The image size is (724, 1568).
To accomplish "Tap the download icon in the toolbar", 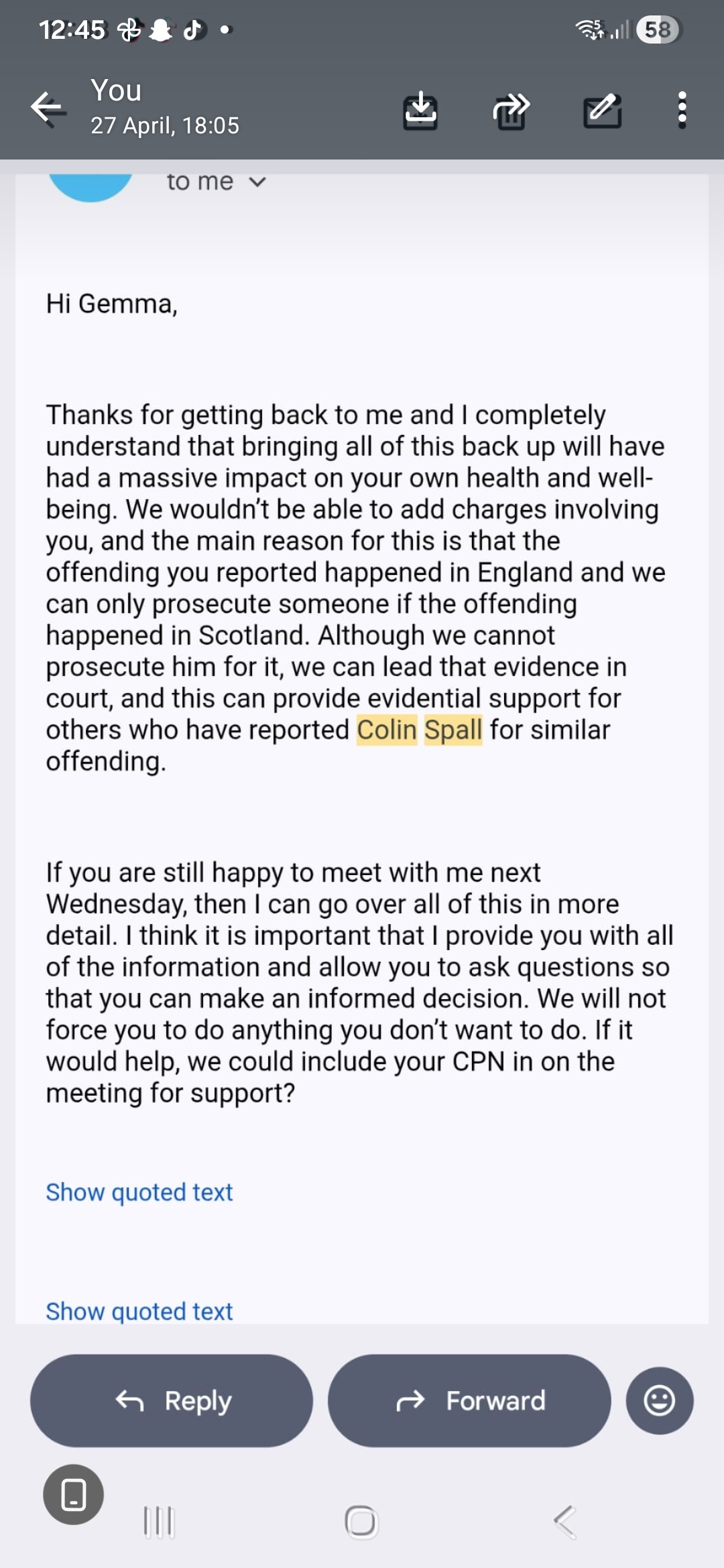I will (420, 109).
